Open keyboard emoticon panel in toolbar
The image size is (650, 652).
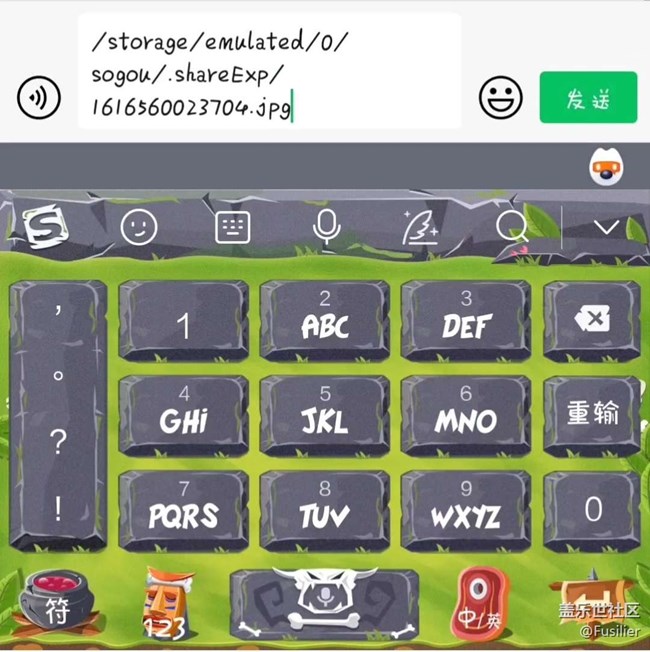pyautogui.click(x=139, y=228)
